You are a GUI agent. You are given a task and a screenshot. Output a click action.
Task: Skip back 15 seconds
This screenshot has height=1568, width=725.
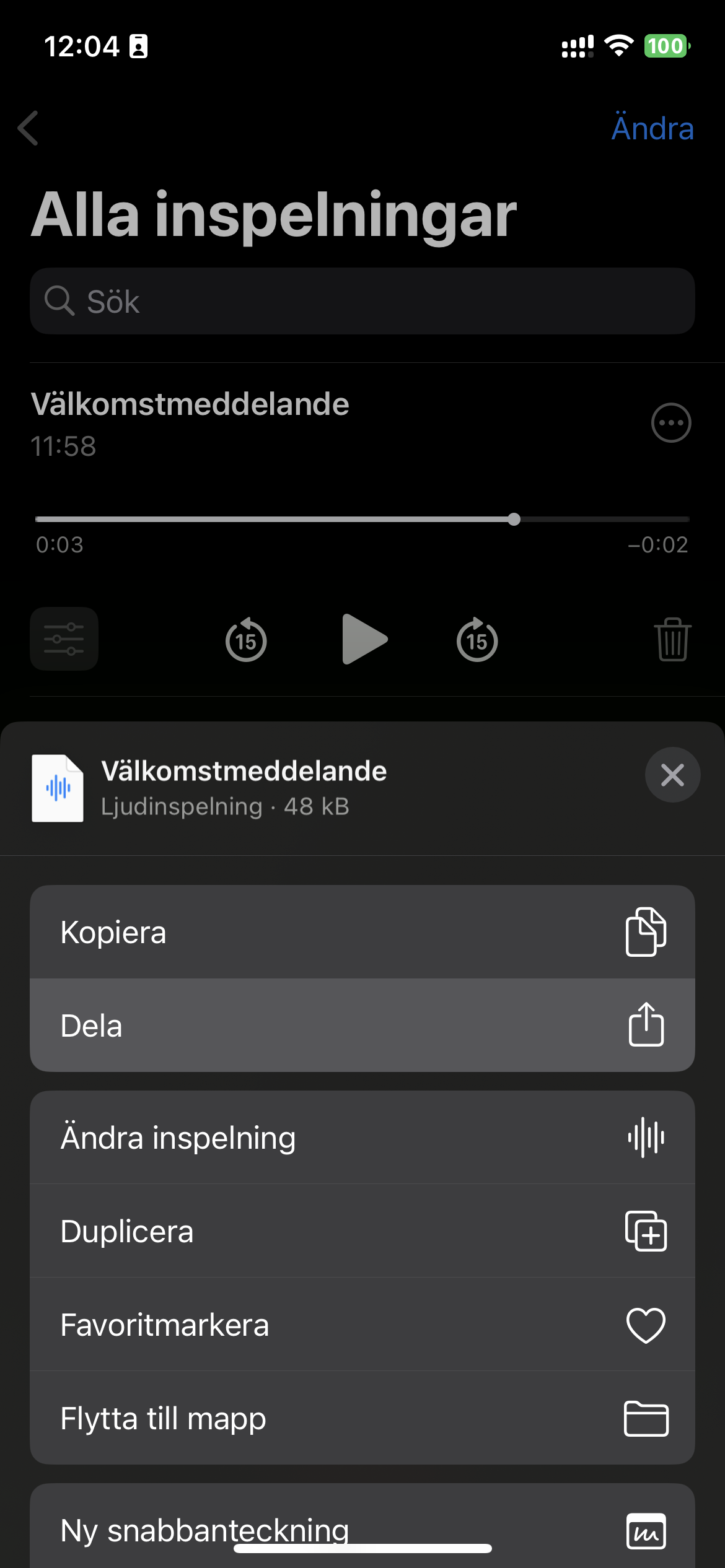(246, 640)
